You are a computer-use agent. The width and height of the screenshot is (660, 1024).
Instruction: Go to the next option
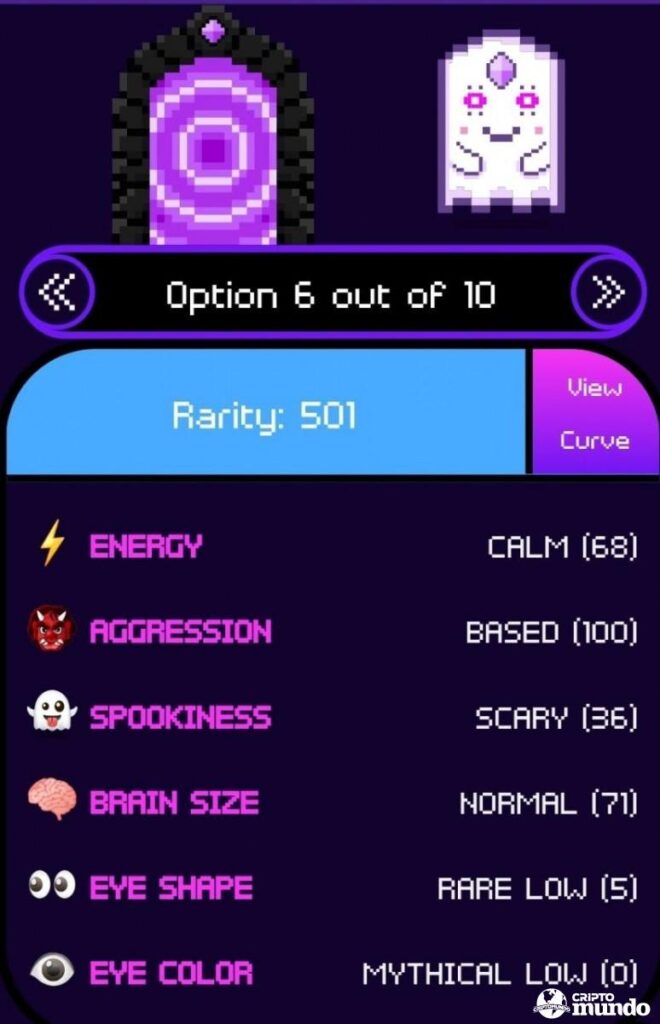607,294
